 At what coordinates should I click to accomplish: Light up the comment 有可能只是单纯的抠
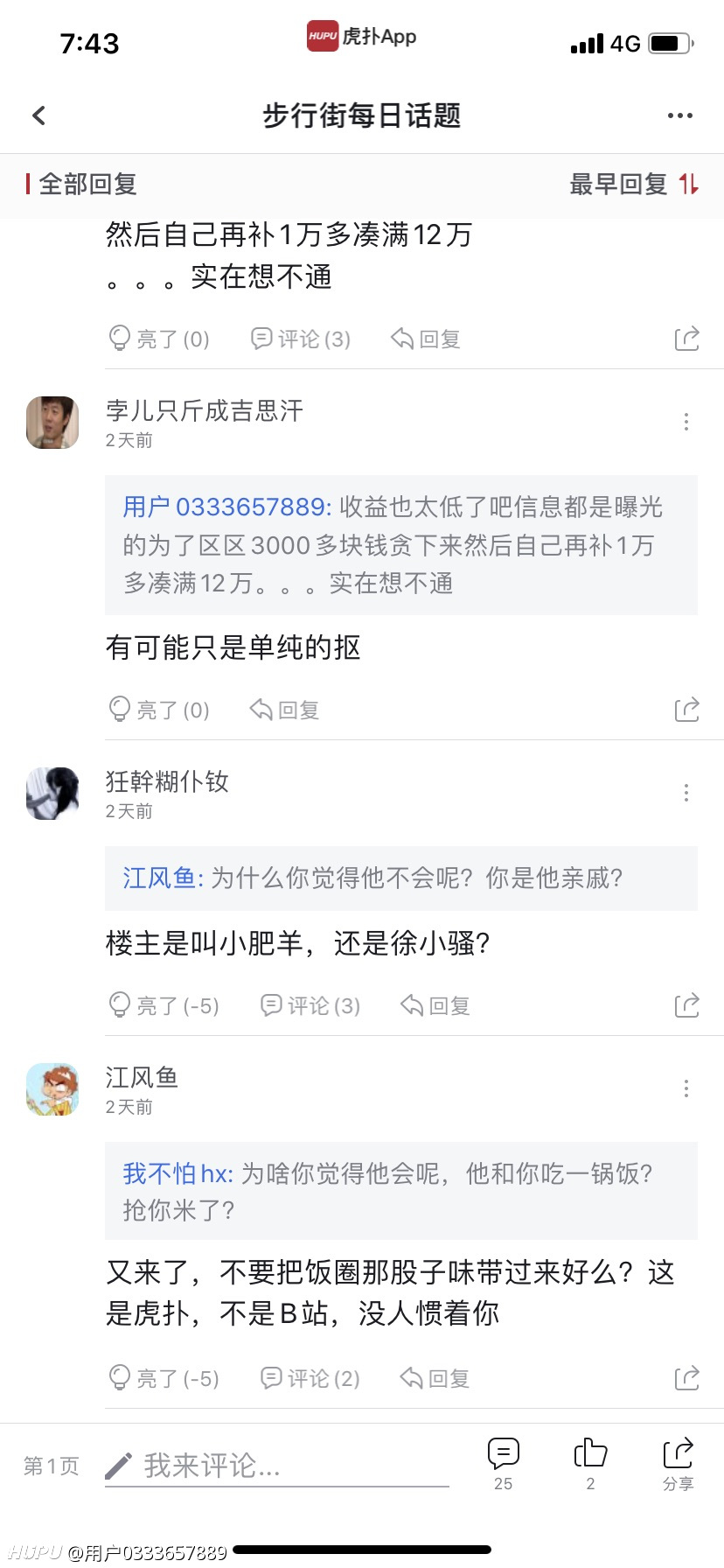click(158, 710)
